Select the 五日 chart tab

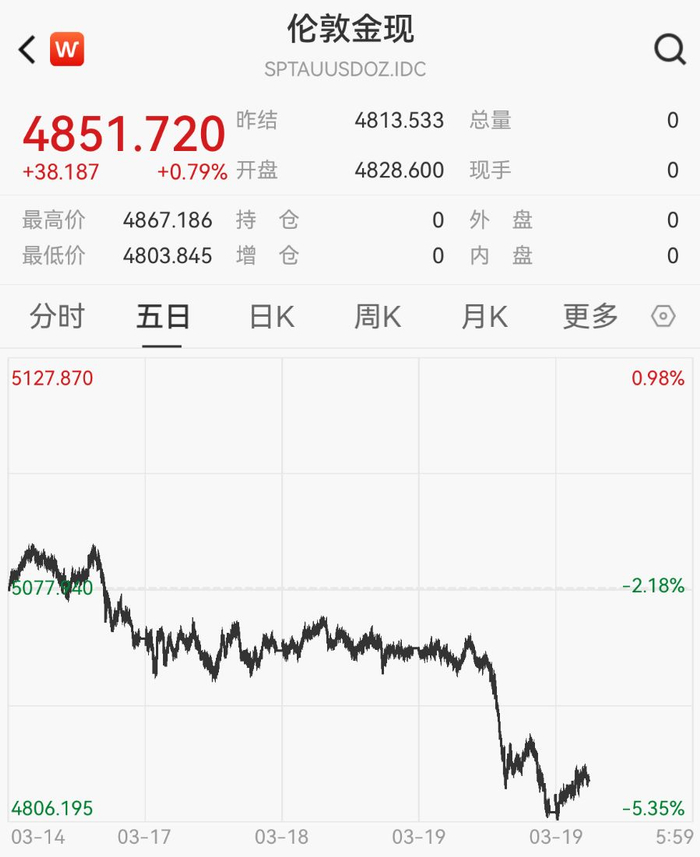pos(163,317)
